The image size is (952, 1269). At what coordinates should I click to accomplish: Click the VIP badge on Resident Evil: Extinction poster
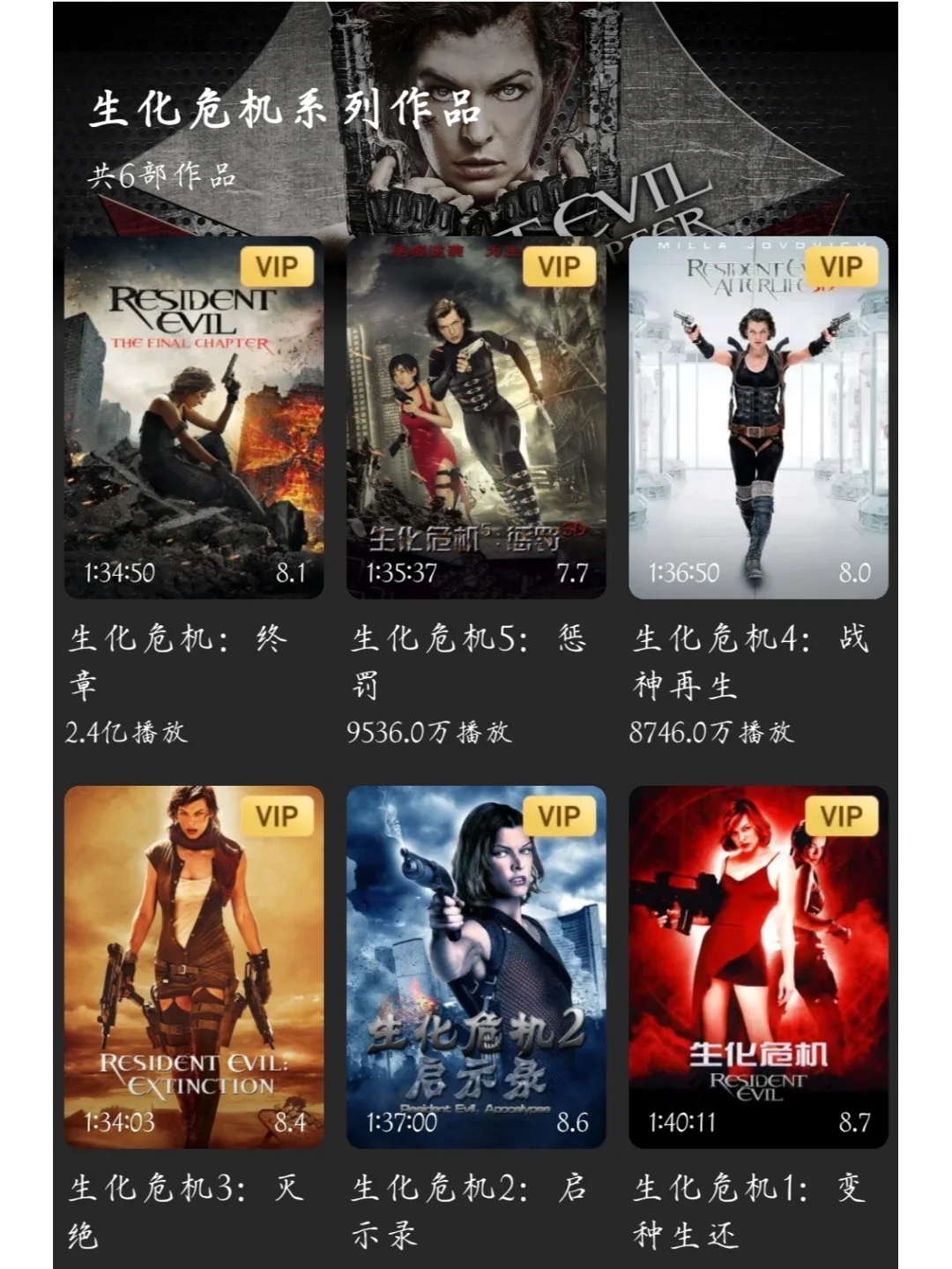[278, 816]
